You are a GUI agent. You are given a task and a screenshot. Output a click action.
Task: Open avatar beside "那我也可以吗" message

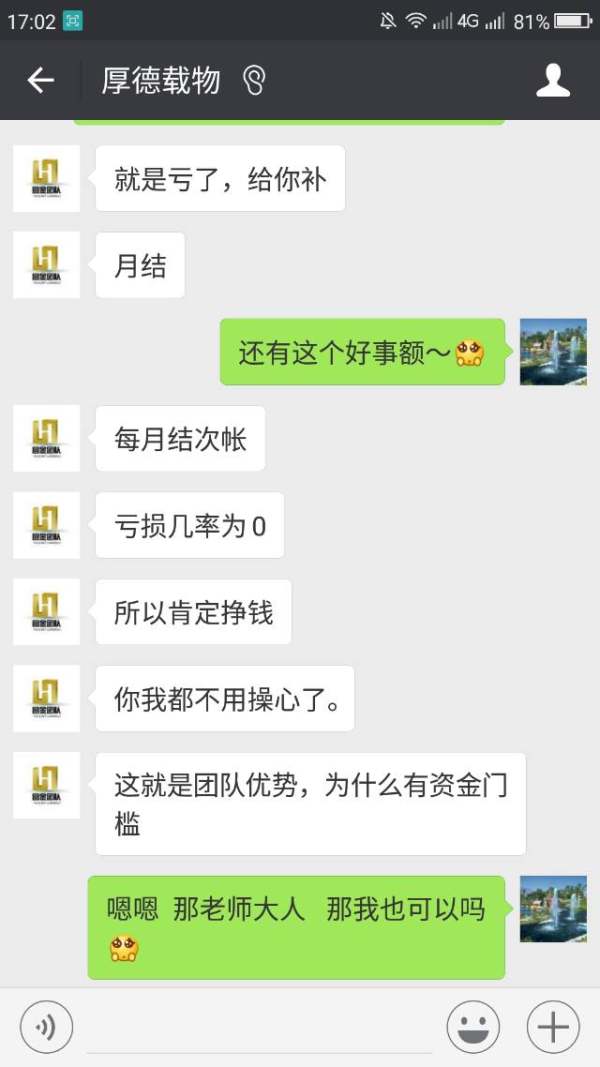point(553,909)
